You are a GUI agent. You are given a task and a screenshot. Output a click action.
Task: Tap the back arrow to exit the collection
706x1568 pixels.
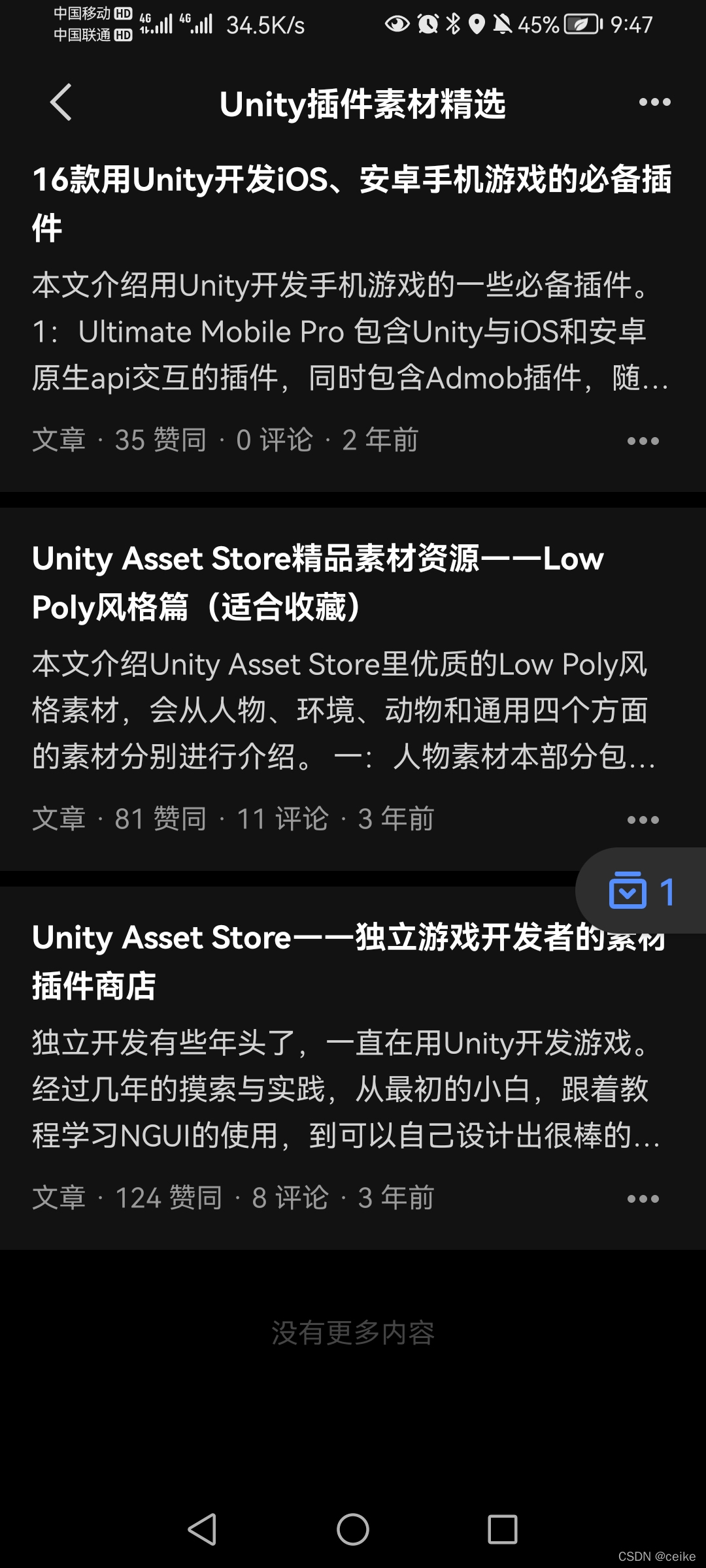coord(61,103)
